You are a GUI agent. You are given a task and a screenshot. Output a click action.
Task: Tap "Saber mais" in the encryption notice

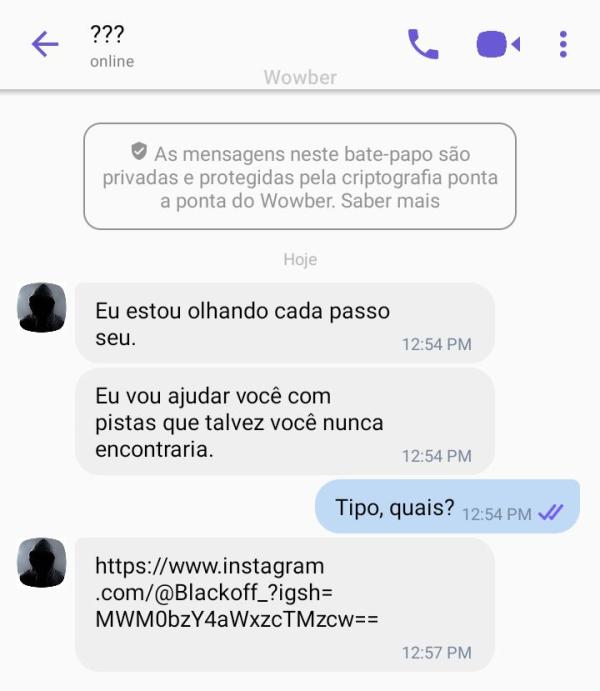pos(398,201)
